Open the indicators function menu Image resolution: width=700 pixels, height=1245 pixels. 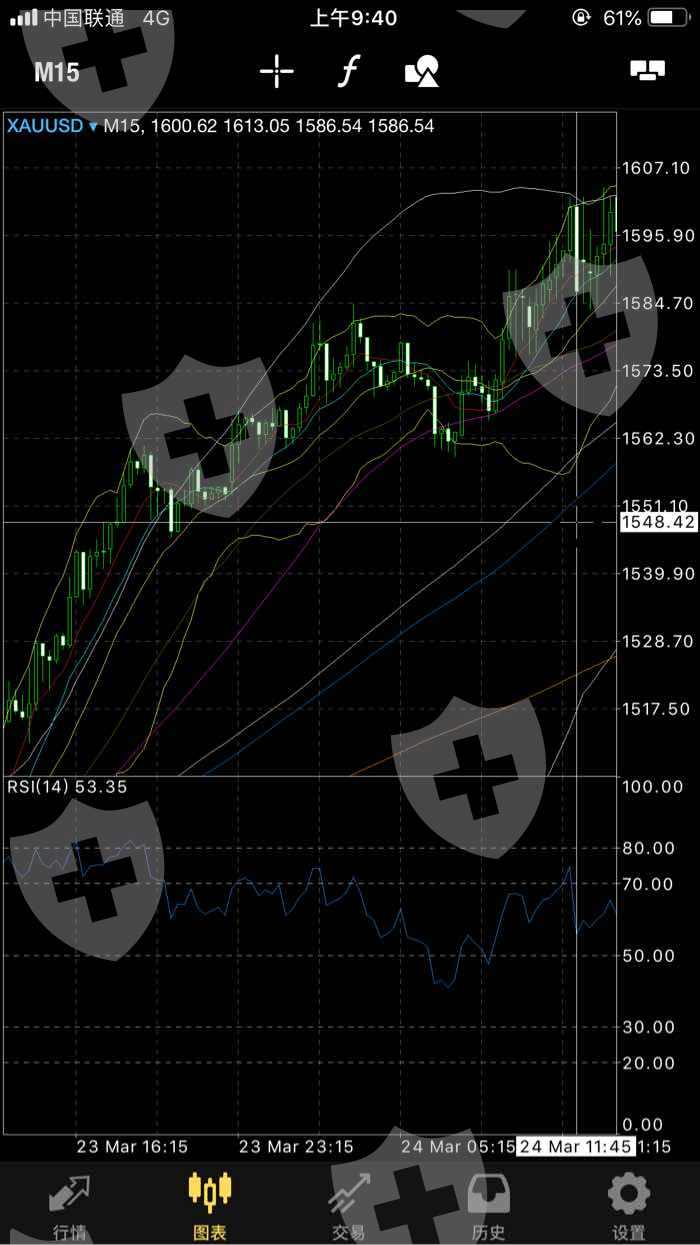(x=348, y=72)
